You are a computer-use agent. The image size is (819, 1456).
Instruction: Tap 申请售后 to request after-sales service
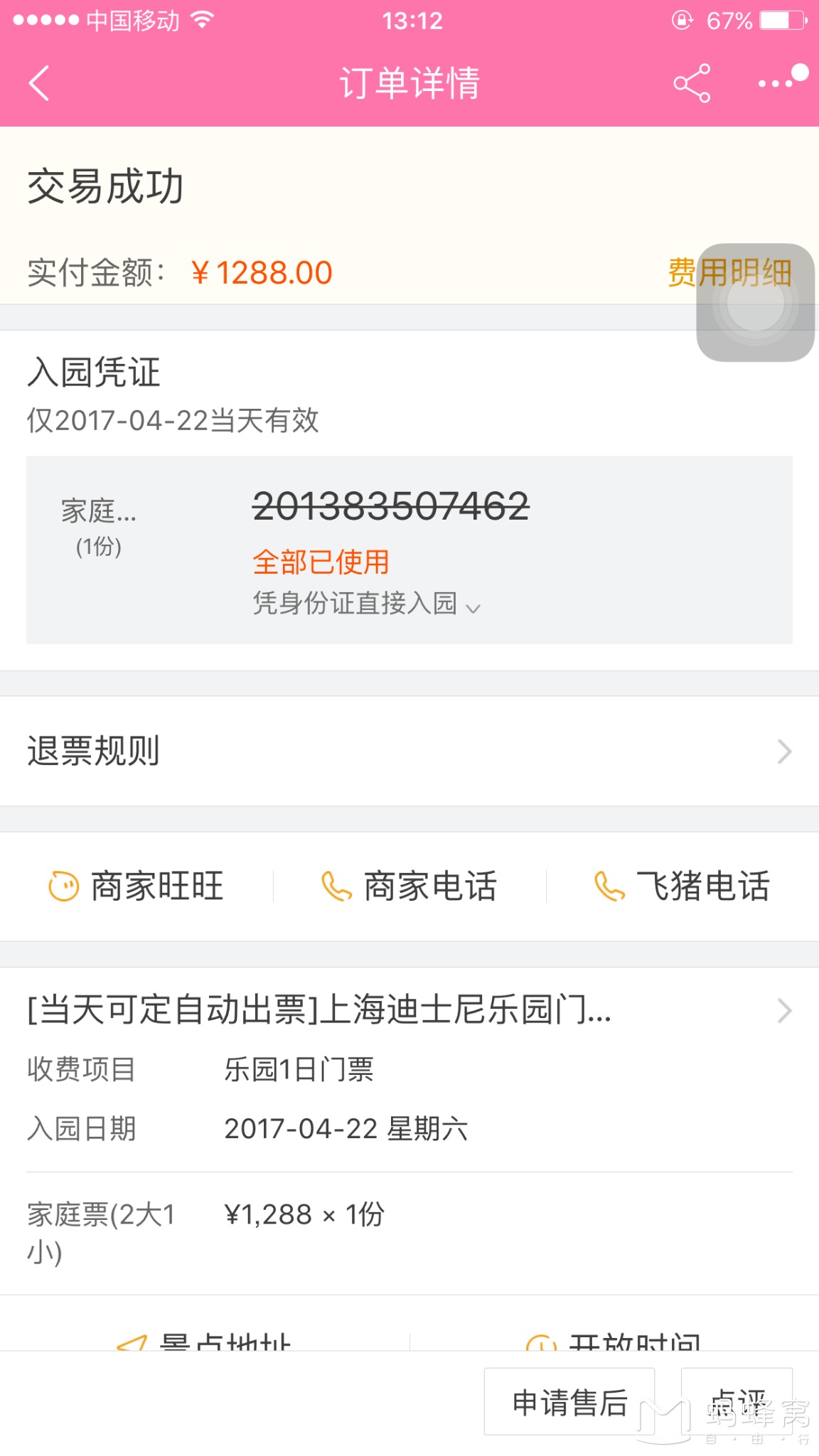pos(569,1402)
